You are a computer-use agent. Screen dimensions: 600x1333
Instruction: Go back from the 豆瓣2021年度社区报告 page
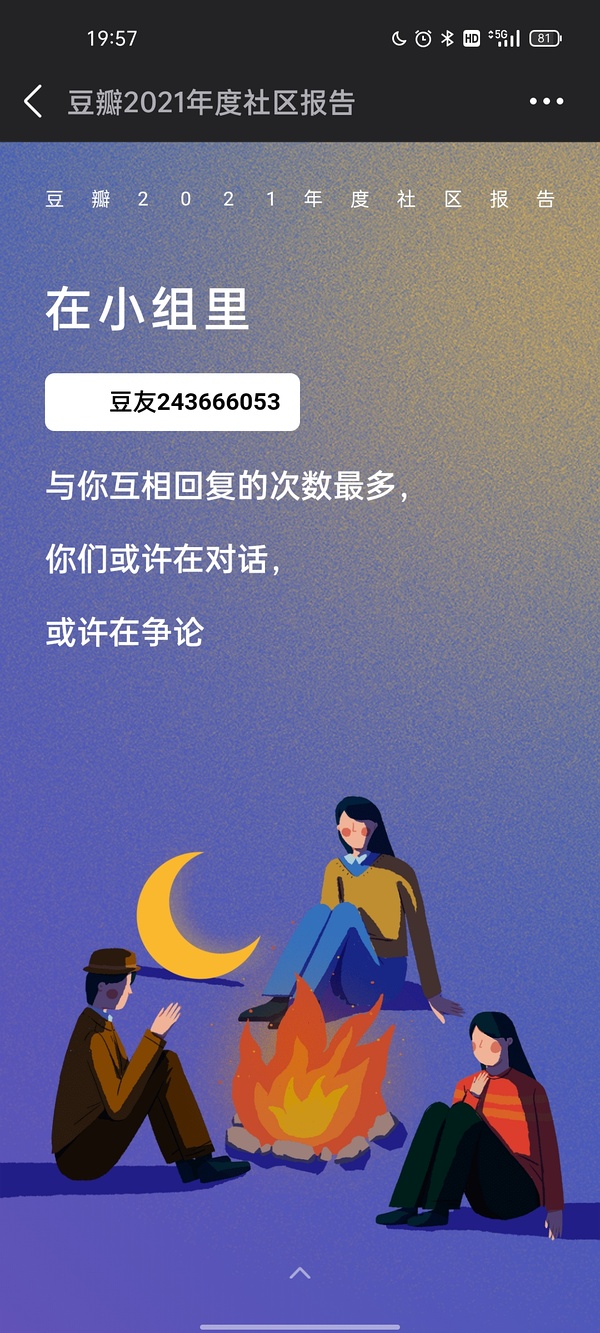click(x=33, y=102)
